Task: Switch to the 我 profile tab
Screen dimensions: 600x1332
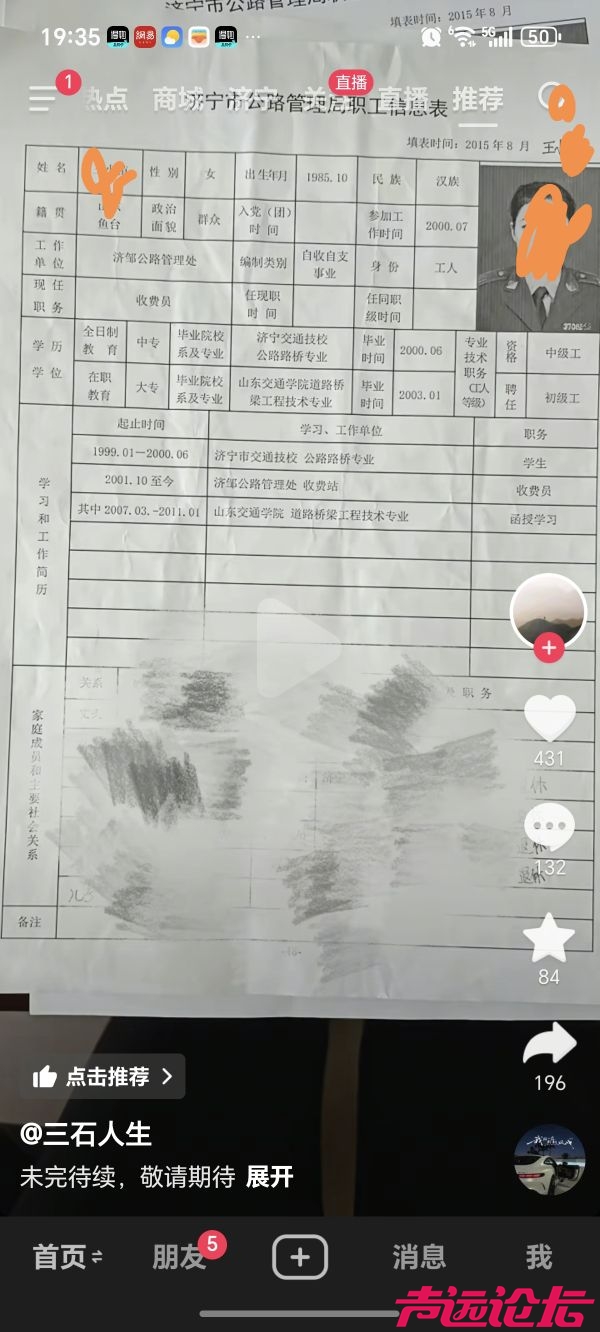Action: coord(539,1257)
